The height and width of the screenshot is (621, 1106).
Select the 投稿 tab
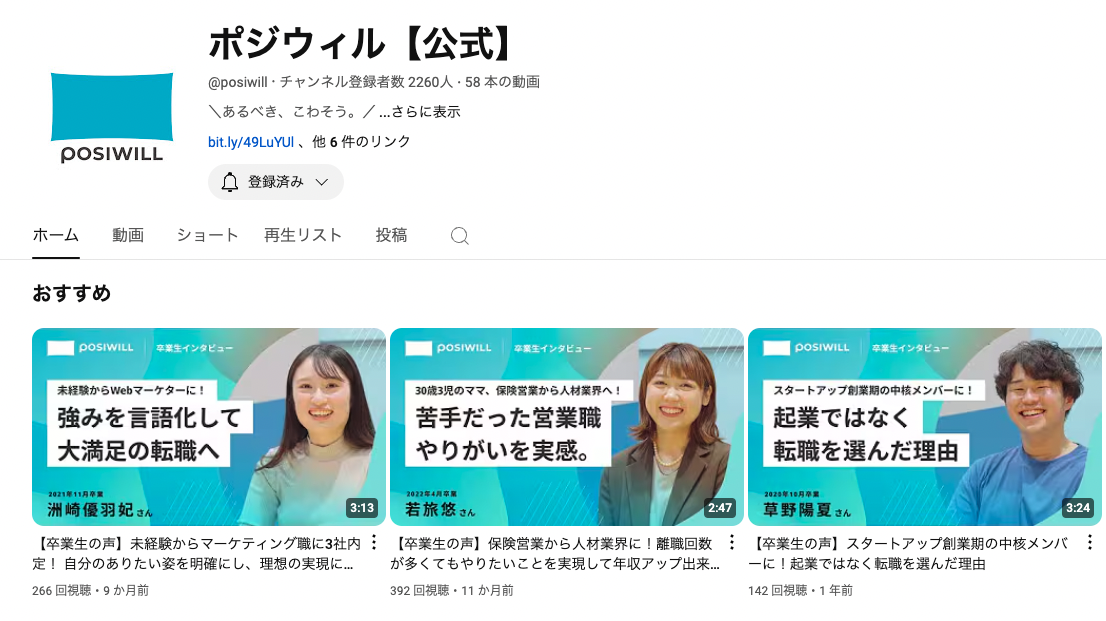[391, 236]
